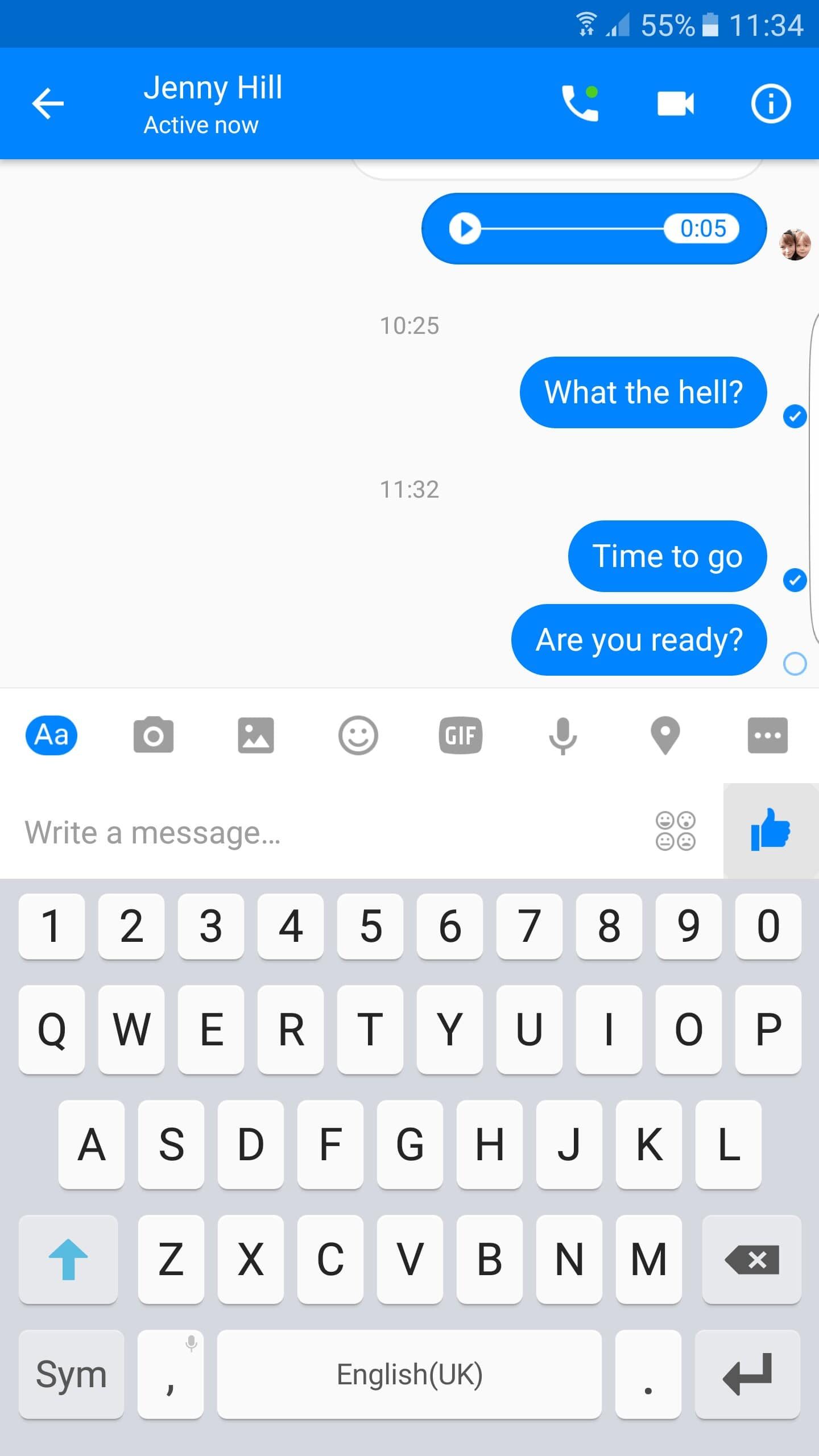Tap the backspace key on keyboard
This screenshot has width=819, height=1456.
pyautogui.click(x=751, y=1259)
